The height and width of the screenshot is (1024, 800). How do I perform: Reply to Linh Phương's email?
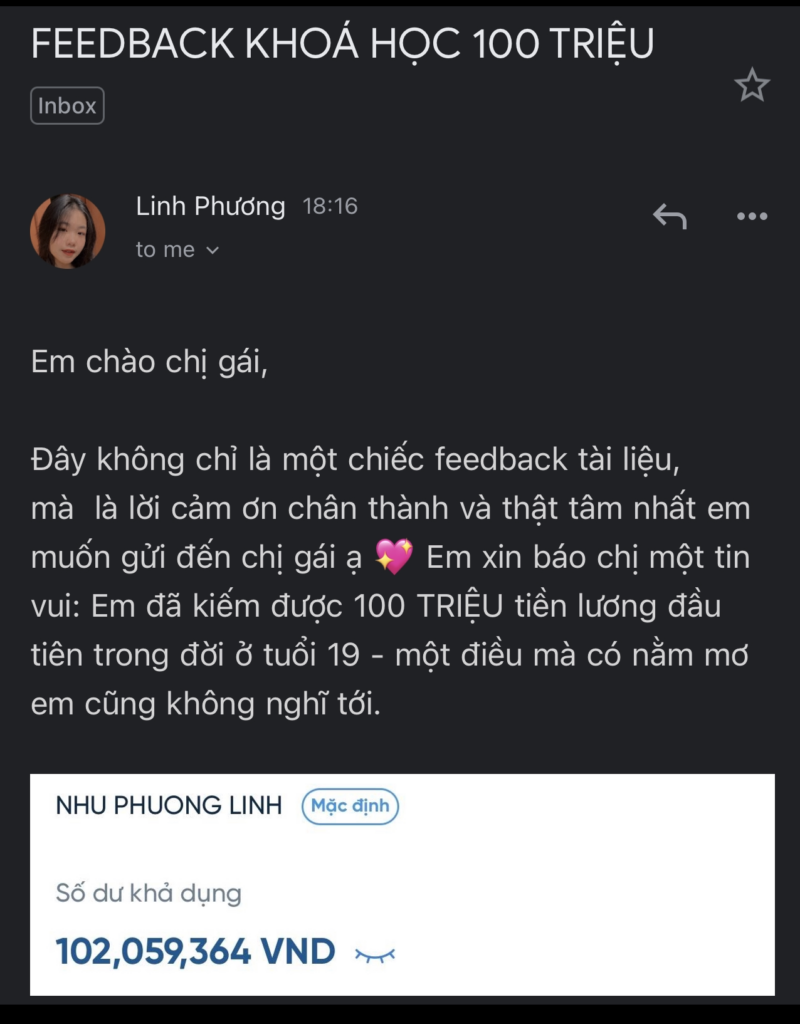coord(669,216)
